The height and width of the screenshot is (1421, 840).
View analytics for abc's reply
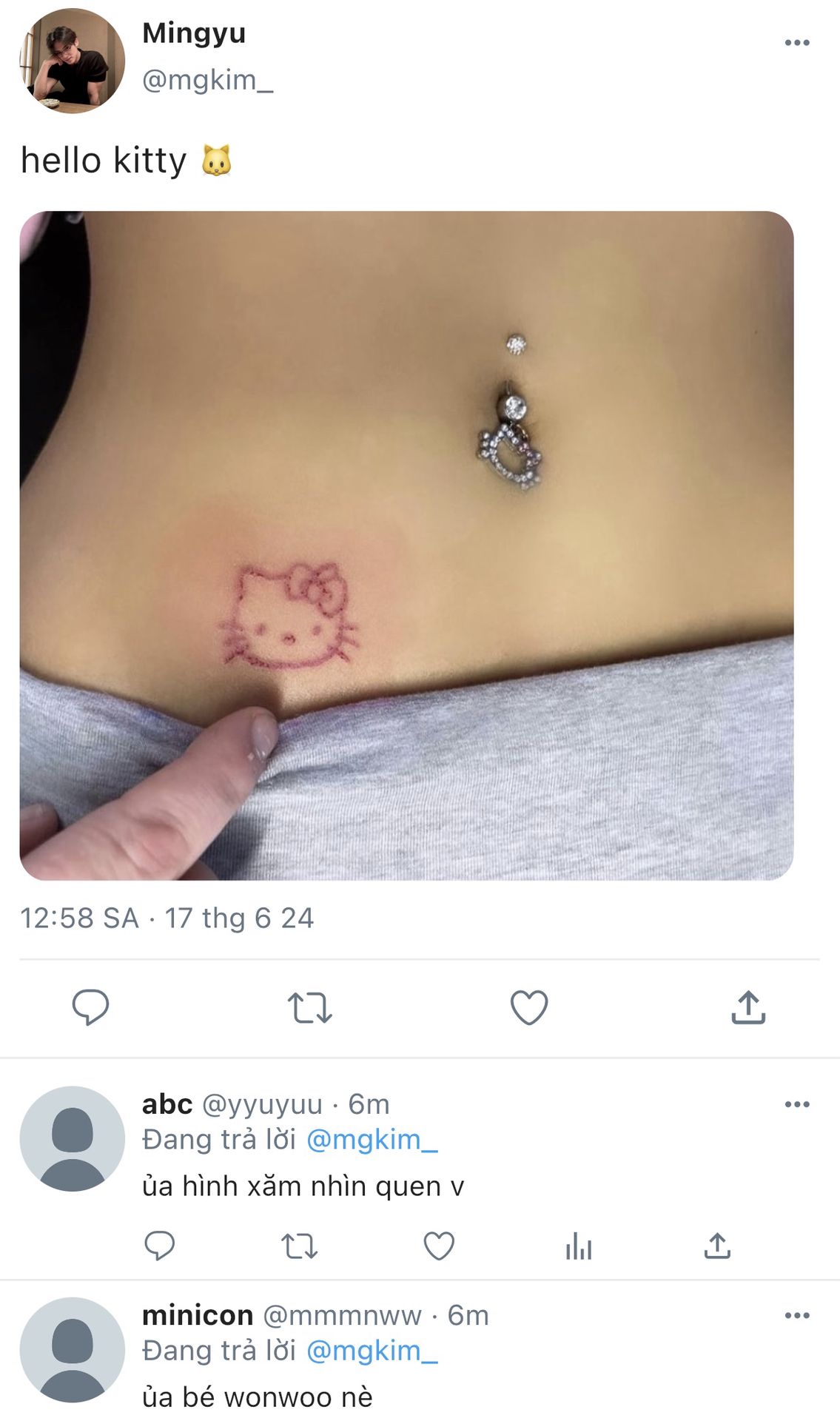[578, 1246]
